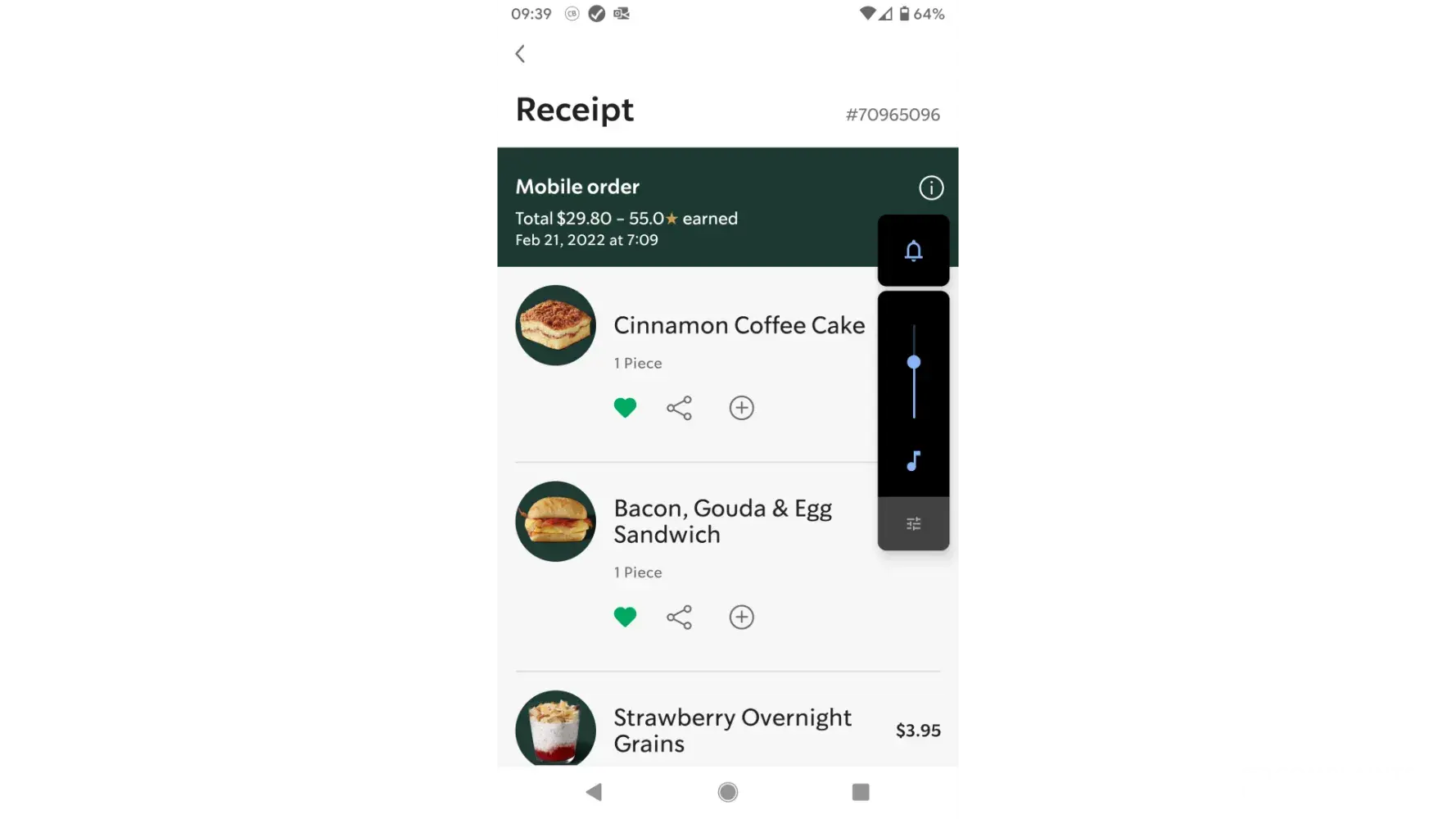Toggle the ringer mode bell

click(913, 251)
